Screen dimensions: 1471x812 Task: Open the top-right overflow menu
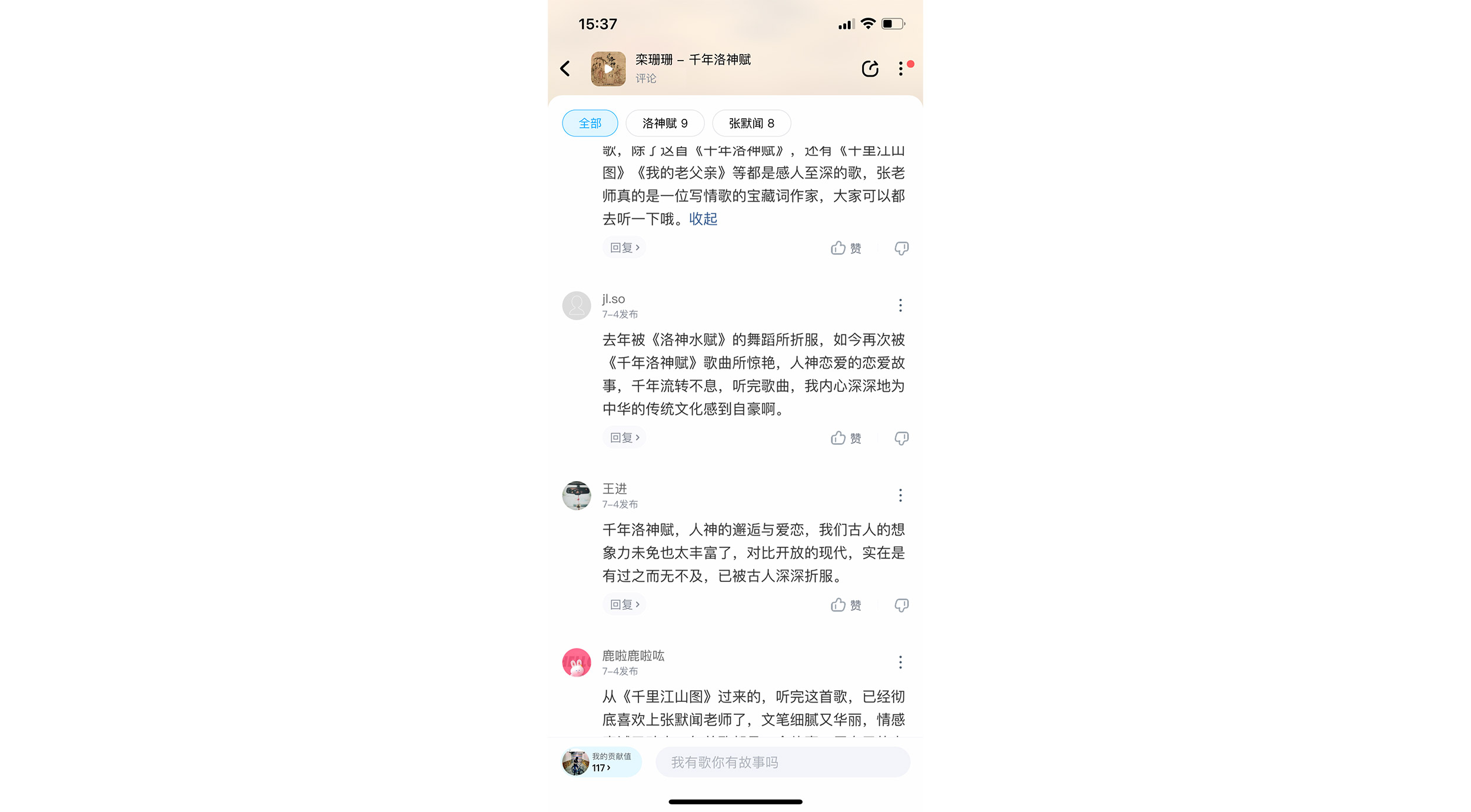901,69
